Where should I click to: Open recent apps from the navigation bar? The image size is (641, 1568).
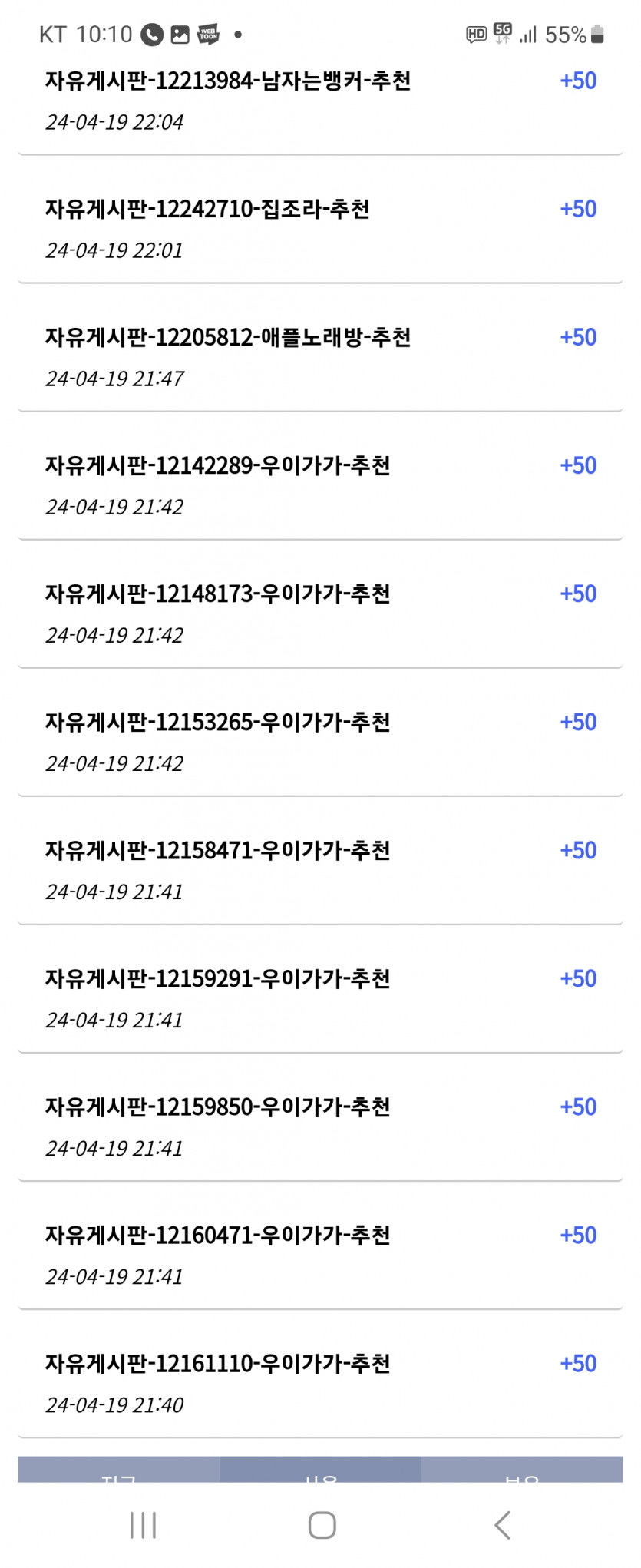coord(143,1525)
